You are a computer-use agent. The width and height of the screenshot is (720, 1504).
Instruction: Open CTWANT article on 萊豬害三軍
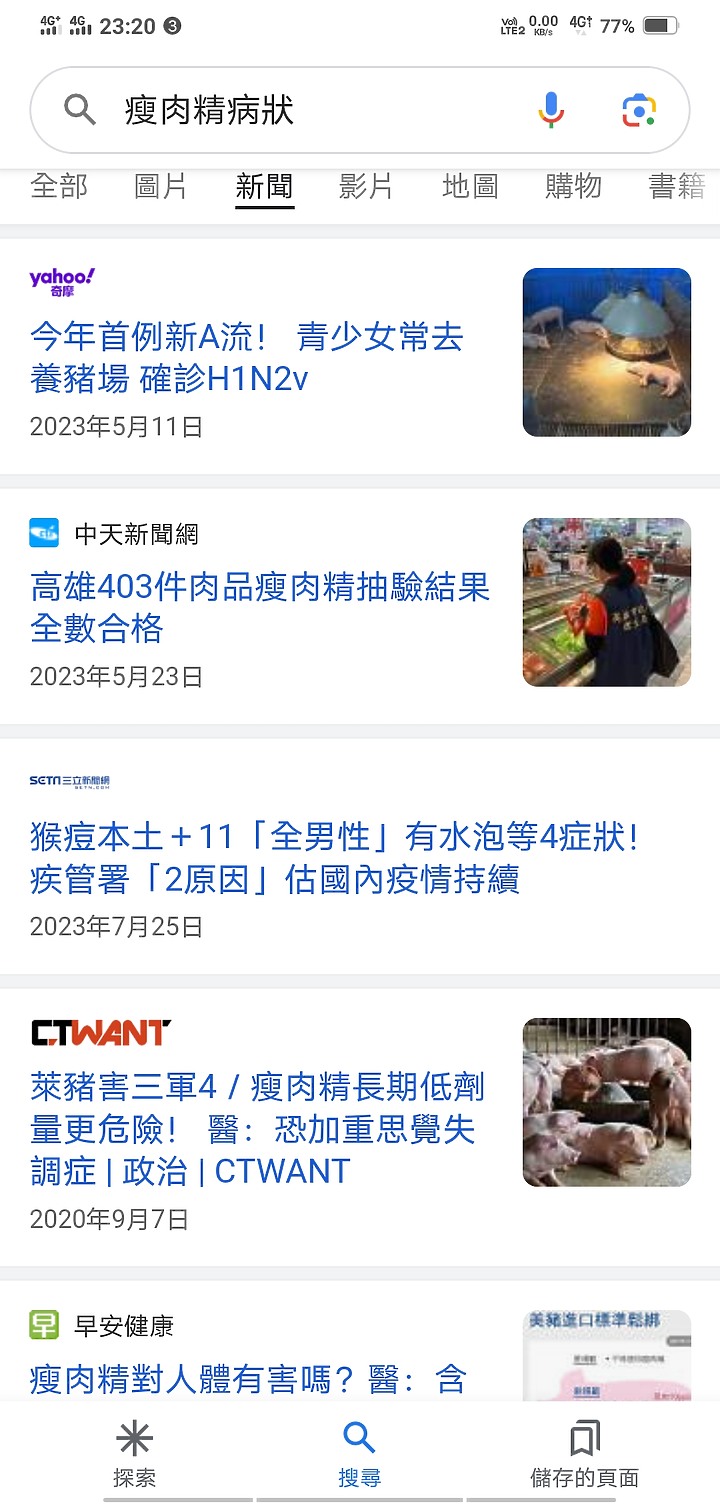[x=257, y=1128]
